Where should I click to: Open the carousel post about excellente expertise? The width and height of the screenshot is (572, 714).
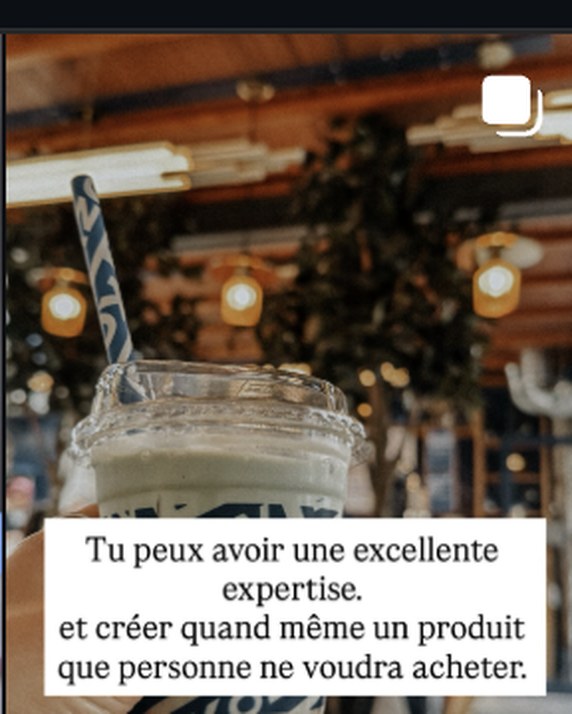pos(289,373)
